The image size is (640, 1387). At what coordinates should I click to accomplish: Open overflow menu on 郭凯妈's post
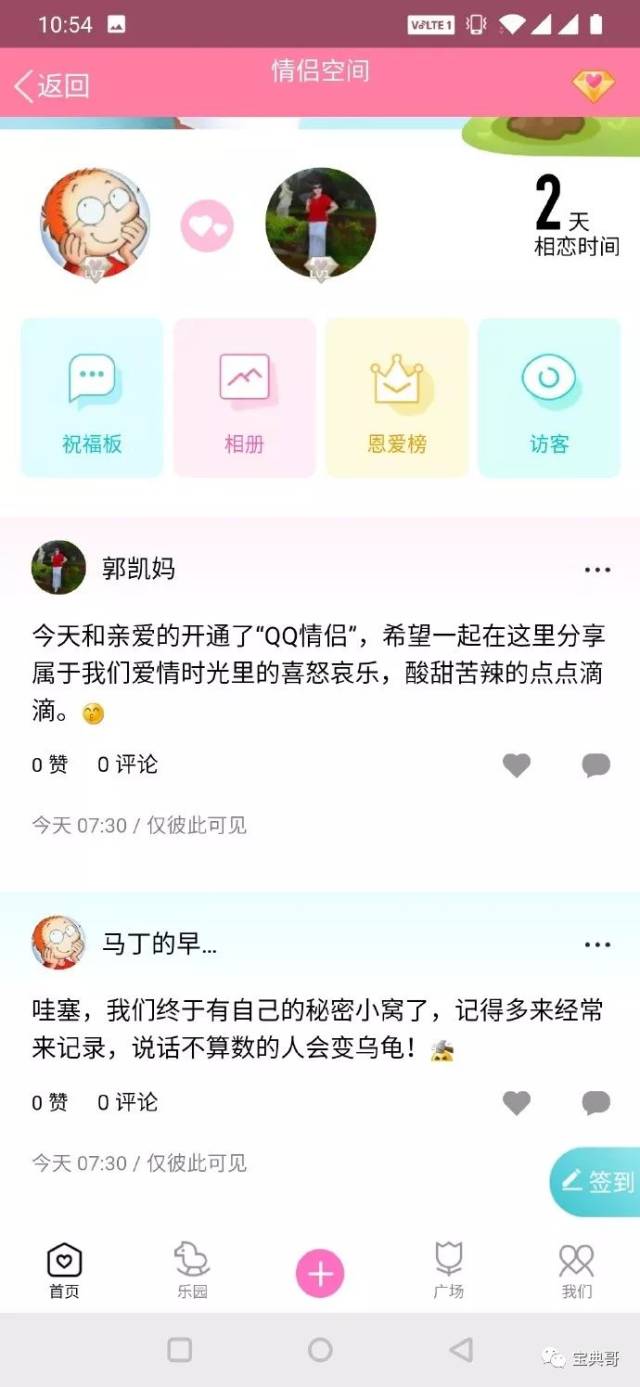pyautogui.click(x=597, y=570)
